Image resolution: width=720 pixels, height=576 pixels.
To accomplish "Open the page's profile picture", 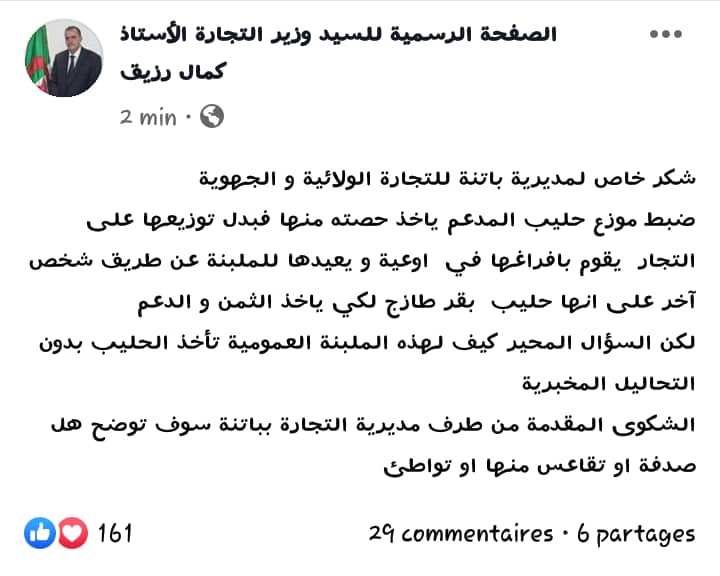I will click(x=63, y=59).
